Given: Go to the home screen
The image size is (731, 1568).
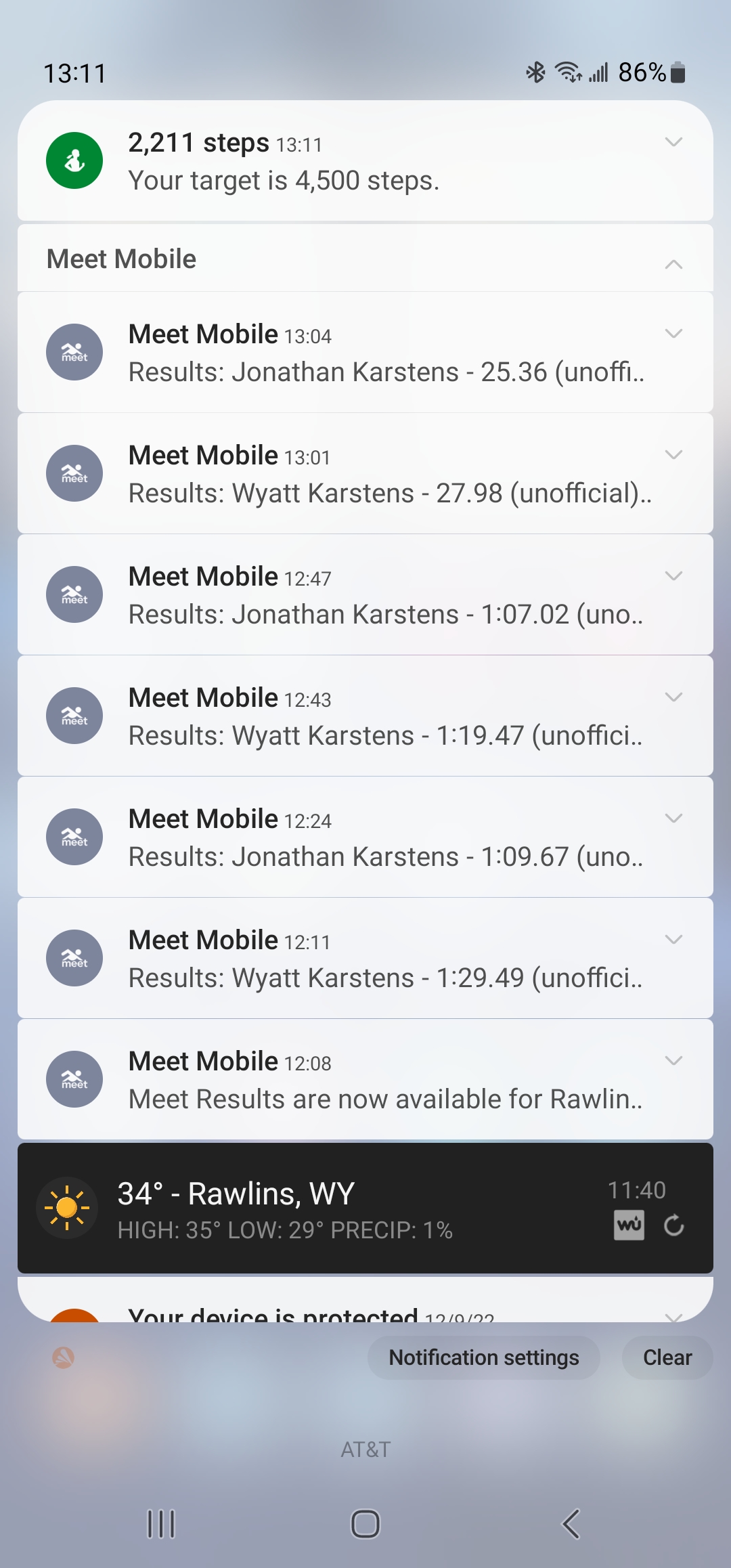Looking at the screenshot, I should pos(365,1524).
